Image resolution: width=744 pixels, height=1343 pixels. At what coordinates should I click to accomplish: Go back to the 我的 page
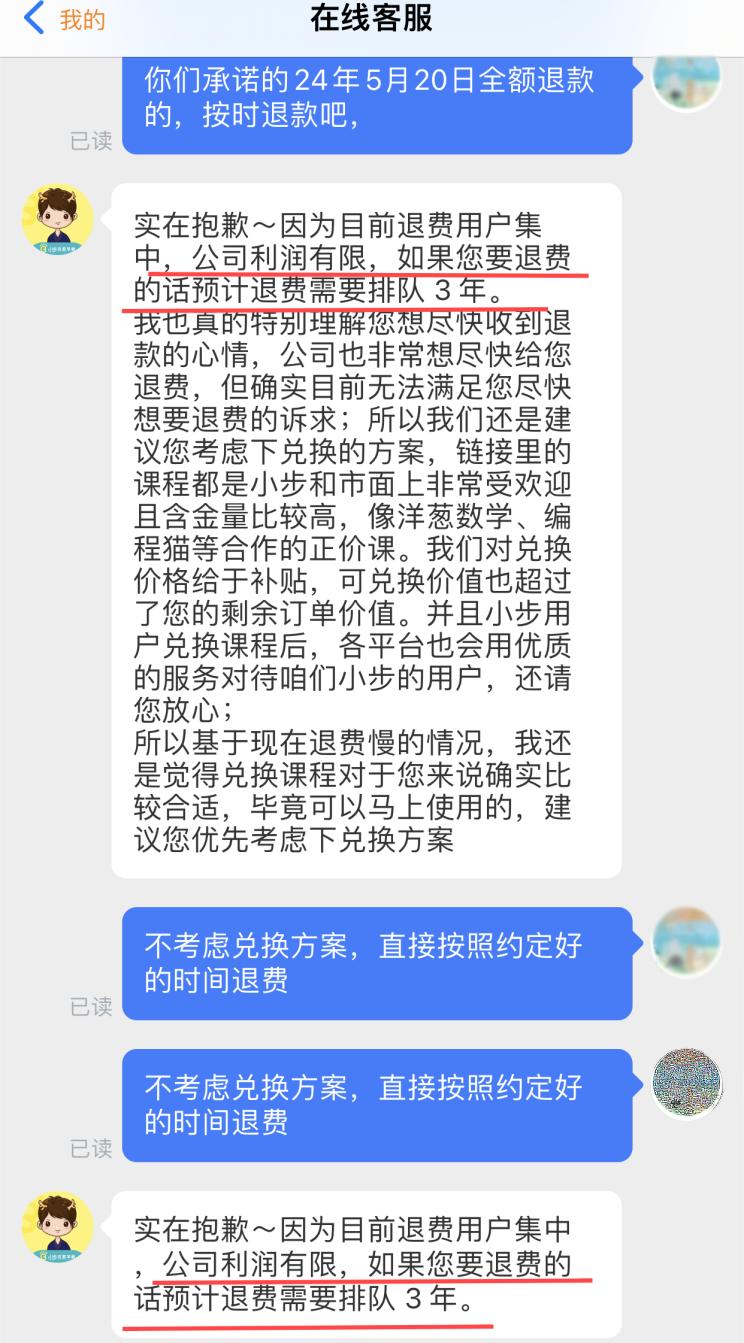[x=65, y=20]
